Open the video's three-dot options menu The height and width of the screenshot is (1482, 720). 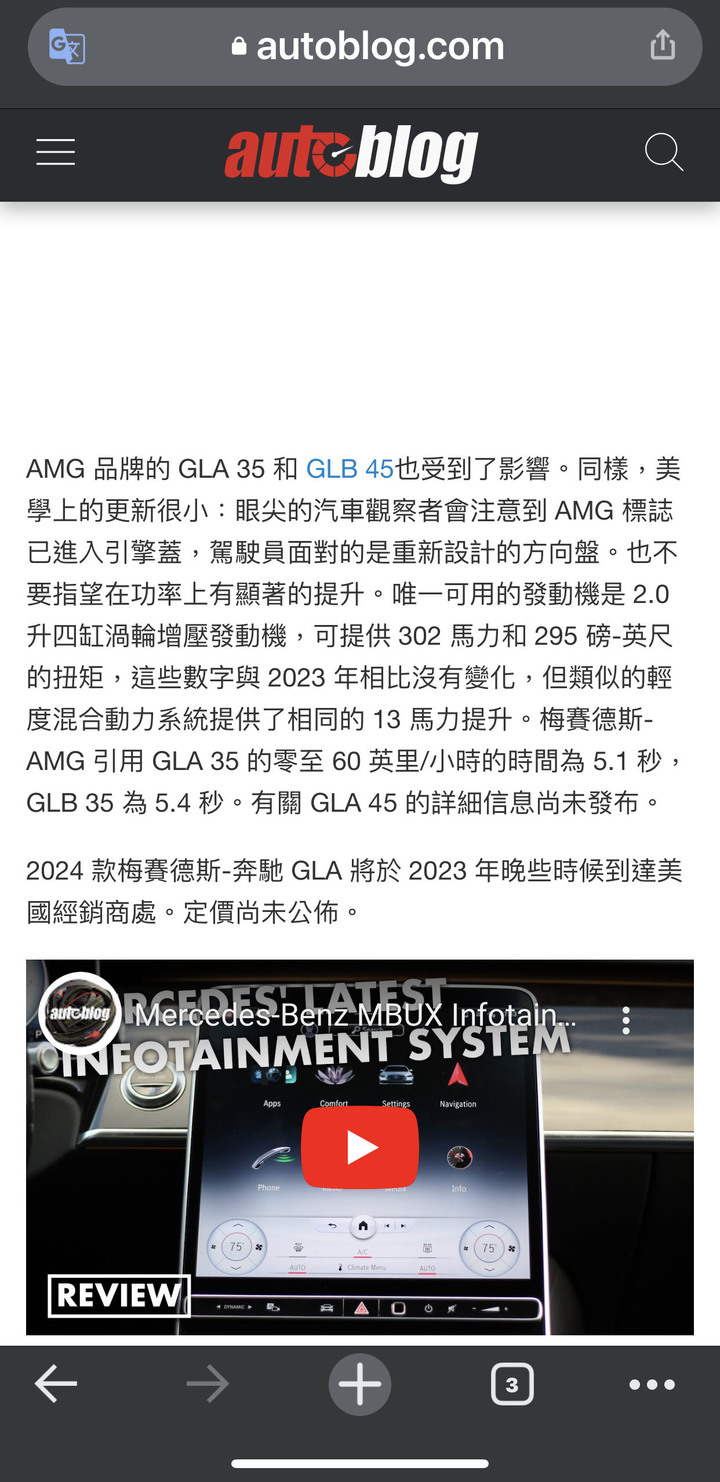pos(625,1019)
